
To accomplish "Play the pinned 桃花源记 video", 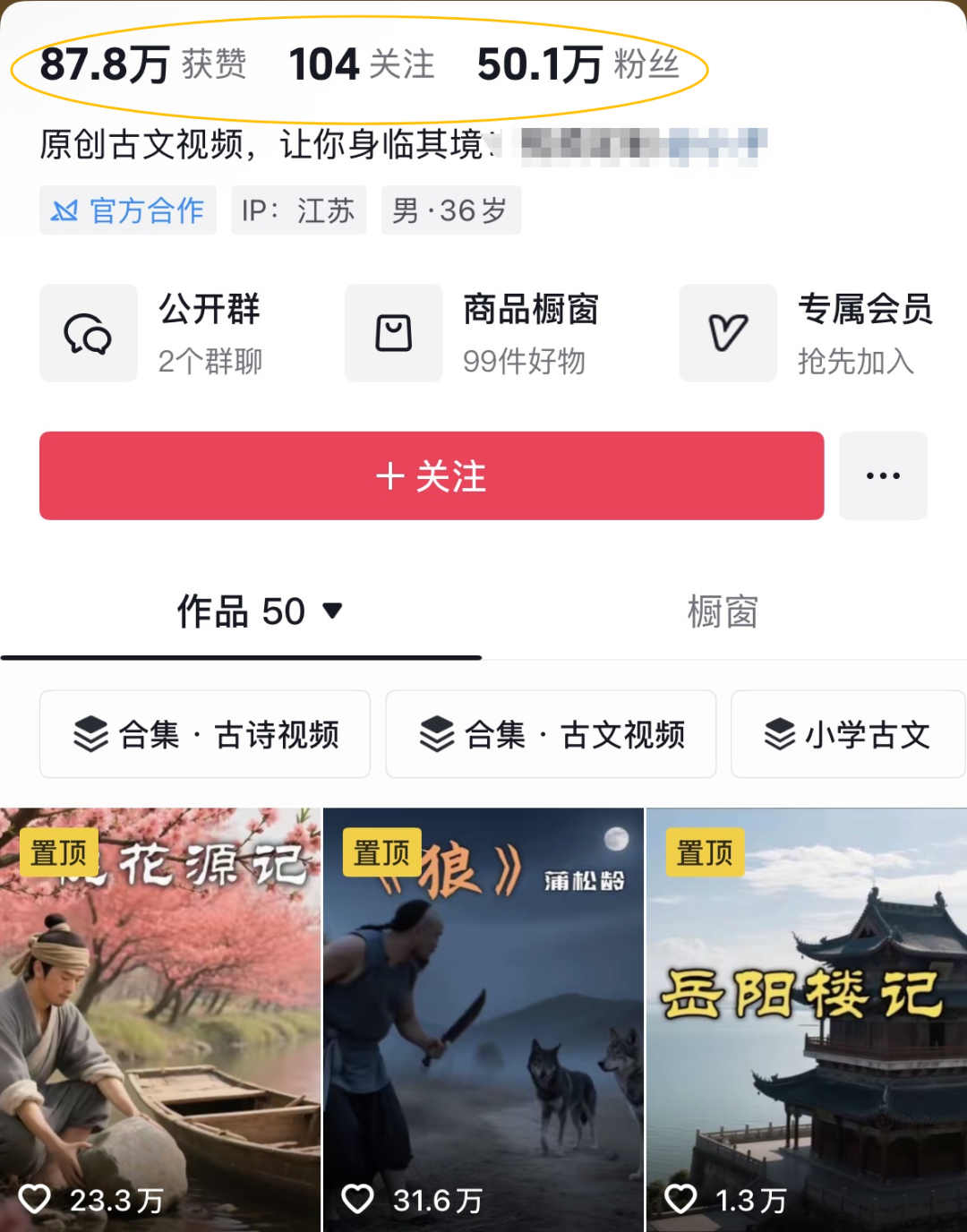I will [x=160, y=1021].
